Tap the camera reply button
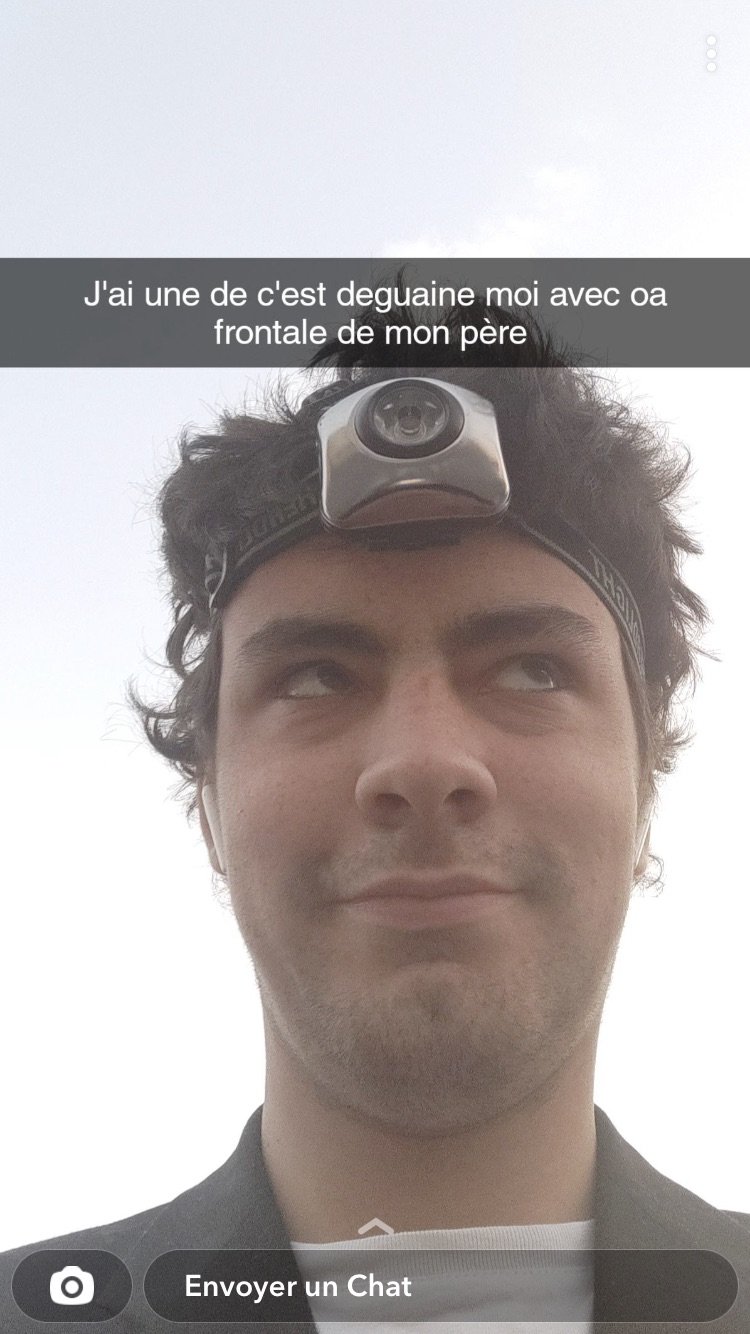The image size is (750, 1334). (x=72, y=1286)
